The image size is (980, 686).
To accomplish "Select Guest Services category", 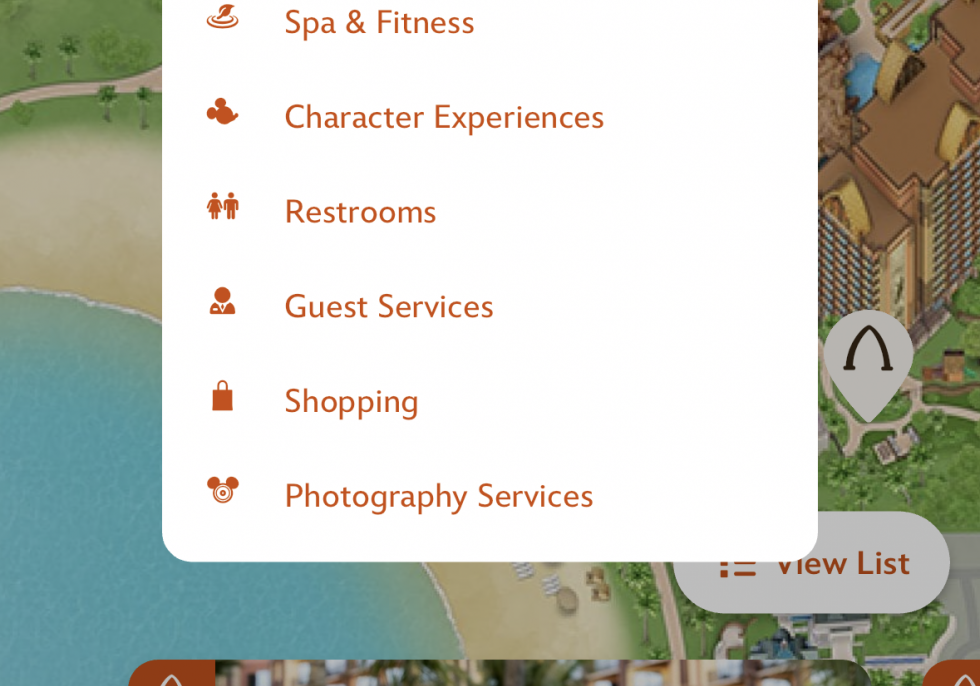I will point(388,306).
